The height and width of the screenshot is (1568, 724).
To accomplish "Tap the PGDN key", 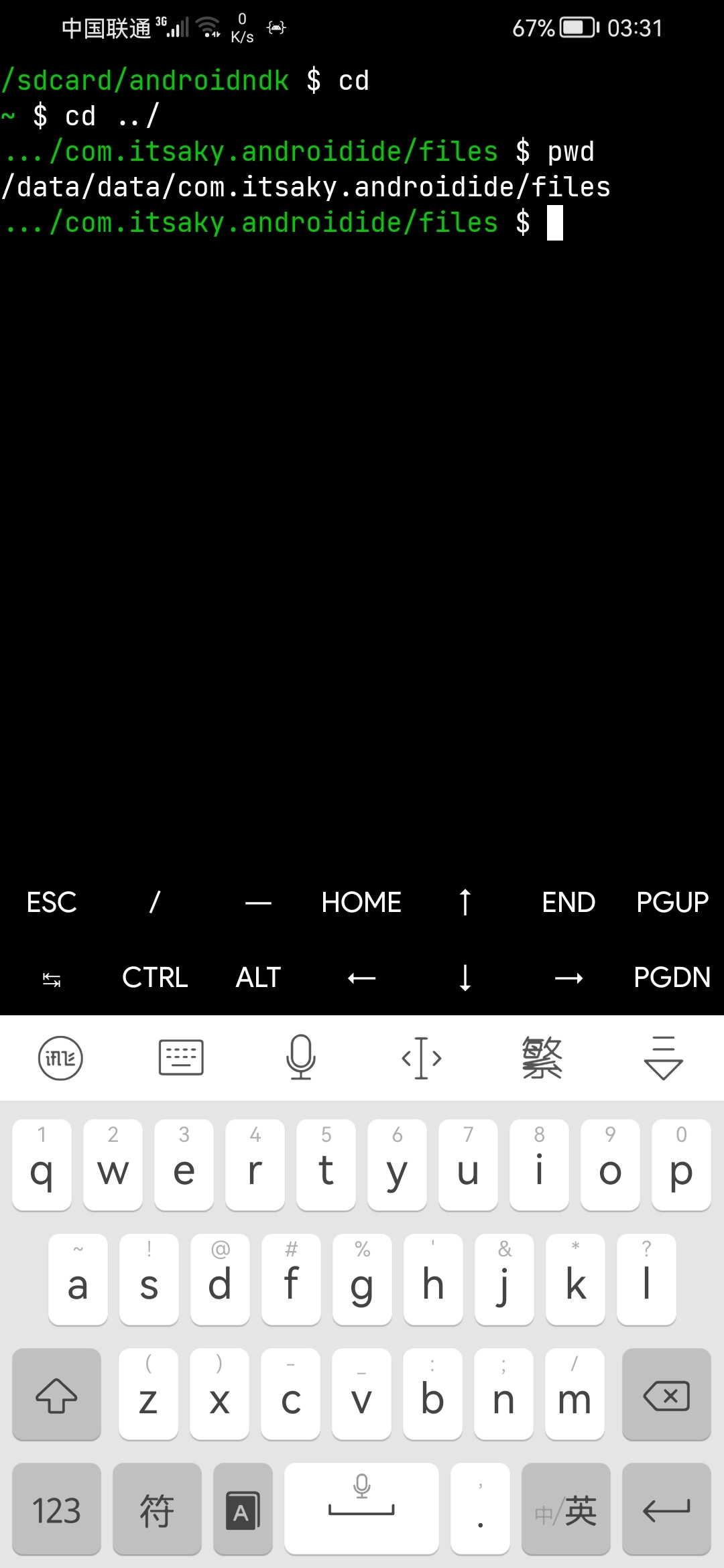I will click(672, 978).
